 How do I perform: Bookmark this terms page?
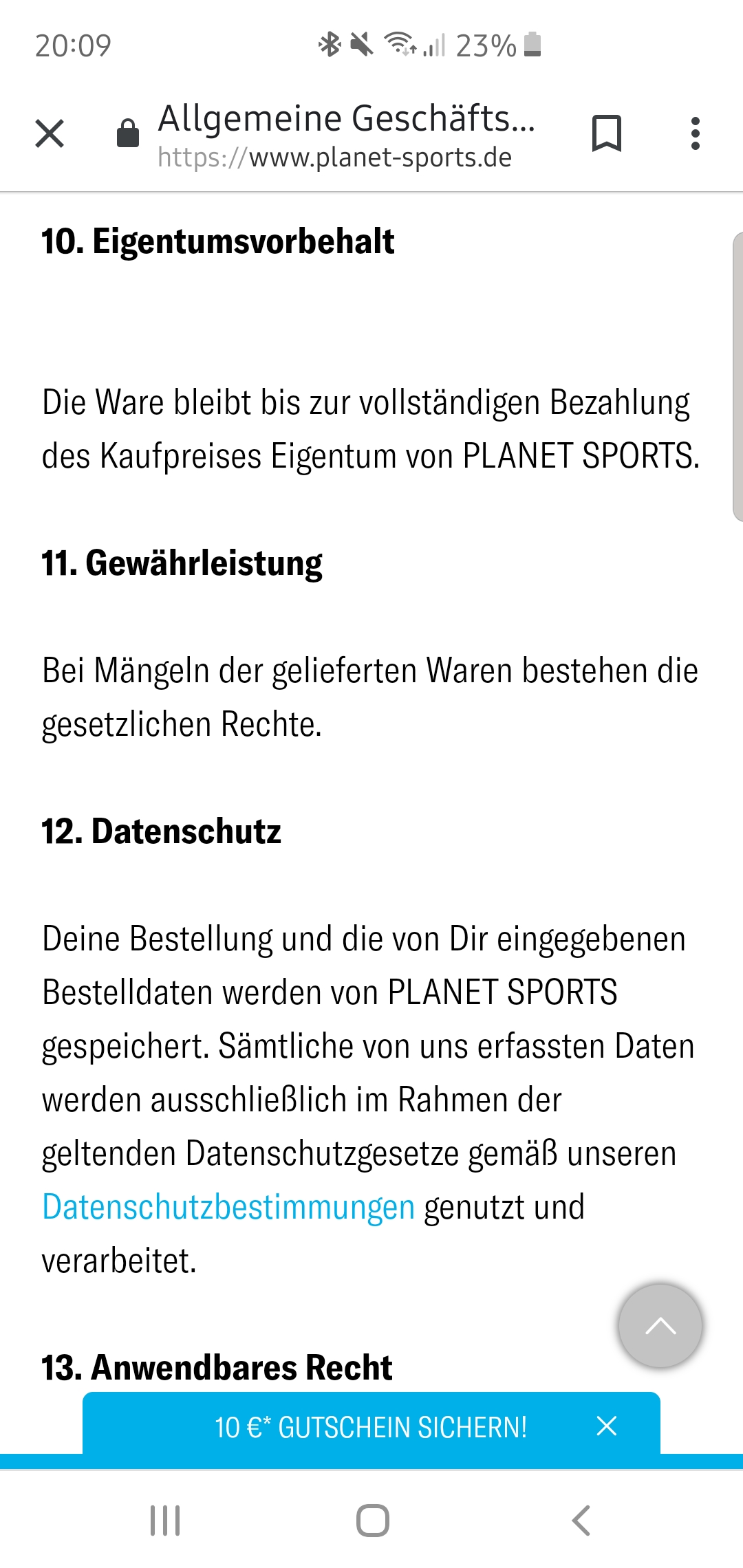(x=607, y=133)
